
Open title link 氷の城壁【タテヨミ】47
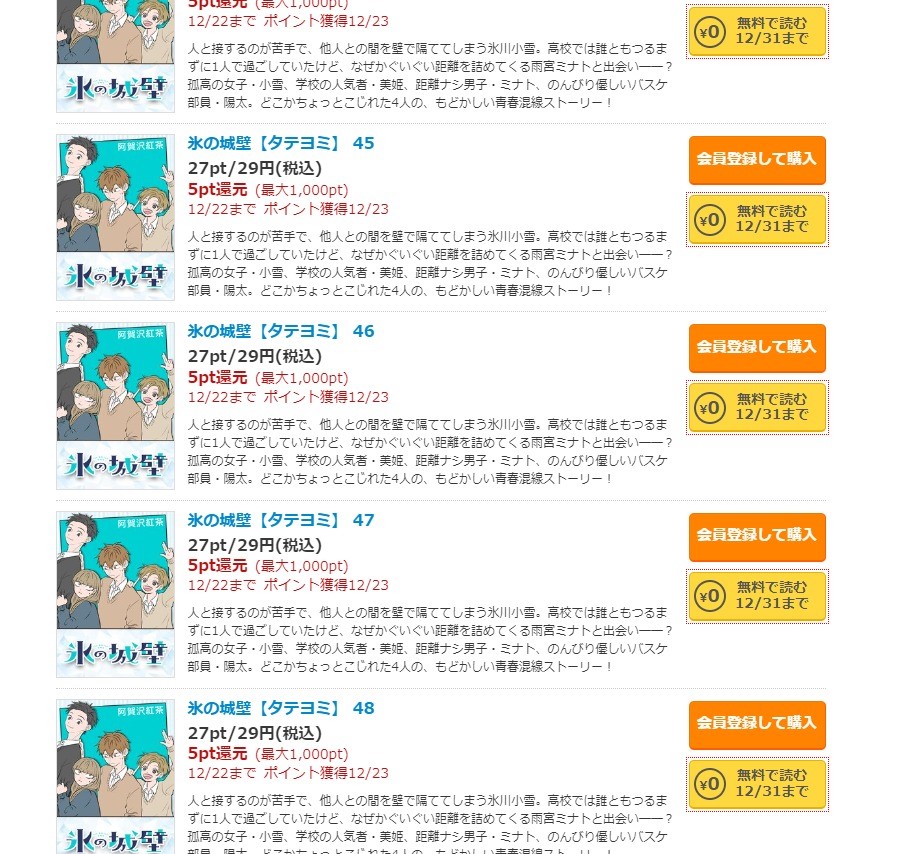tap(280, 520)
